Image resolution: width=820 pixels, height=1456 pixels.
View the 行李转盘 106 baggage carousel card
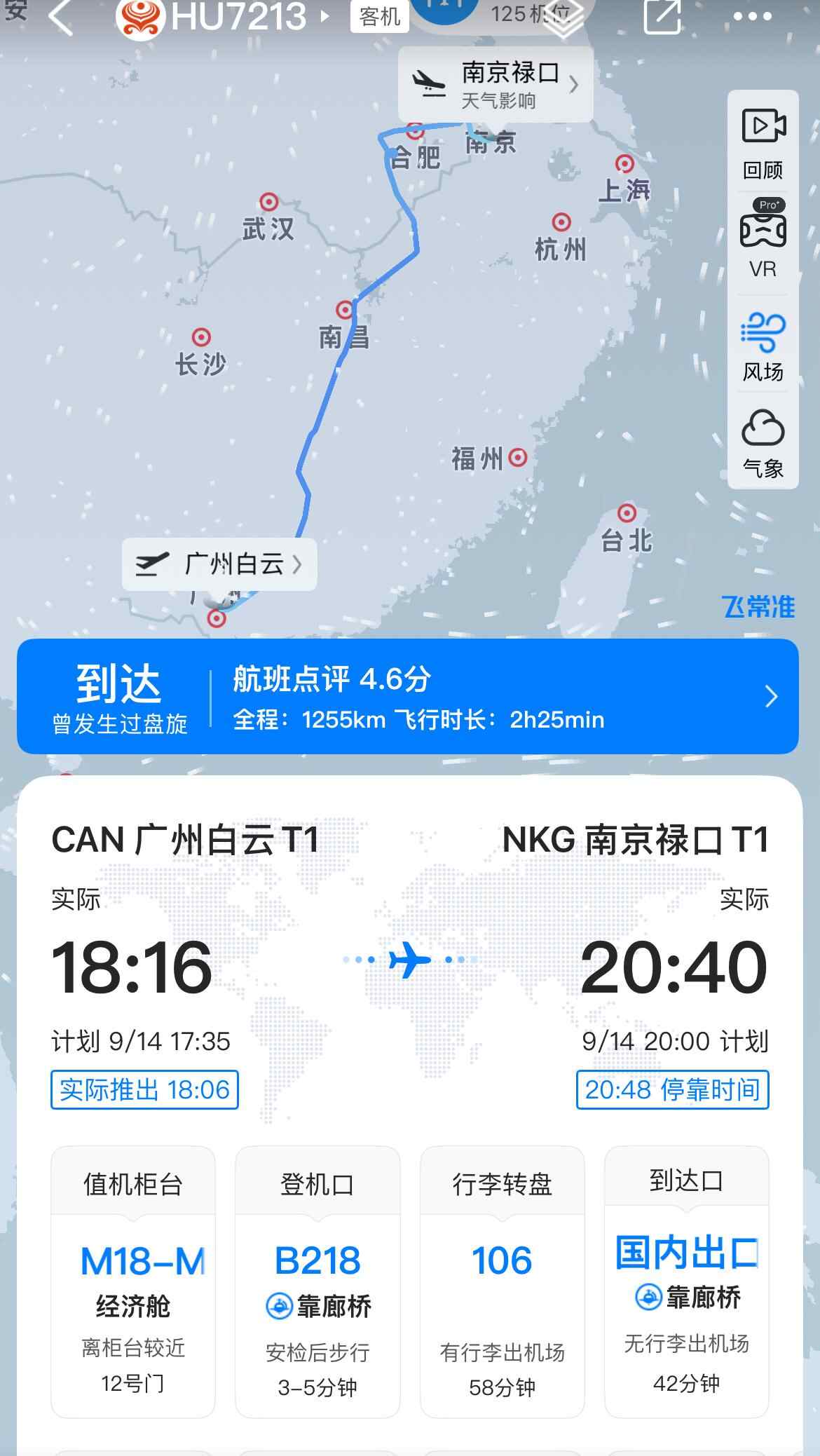point(502,1281)
